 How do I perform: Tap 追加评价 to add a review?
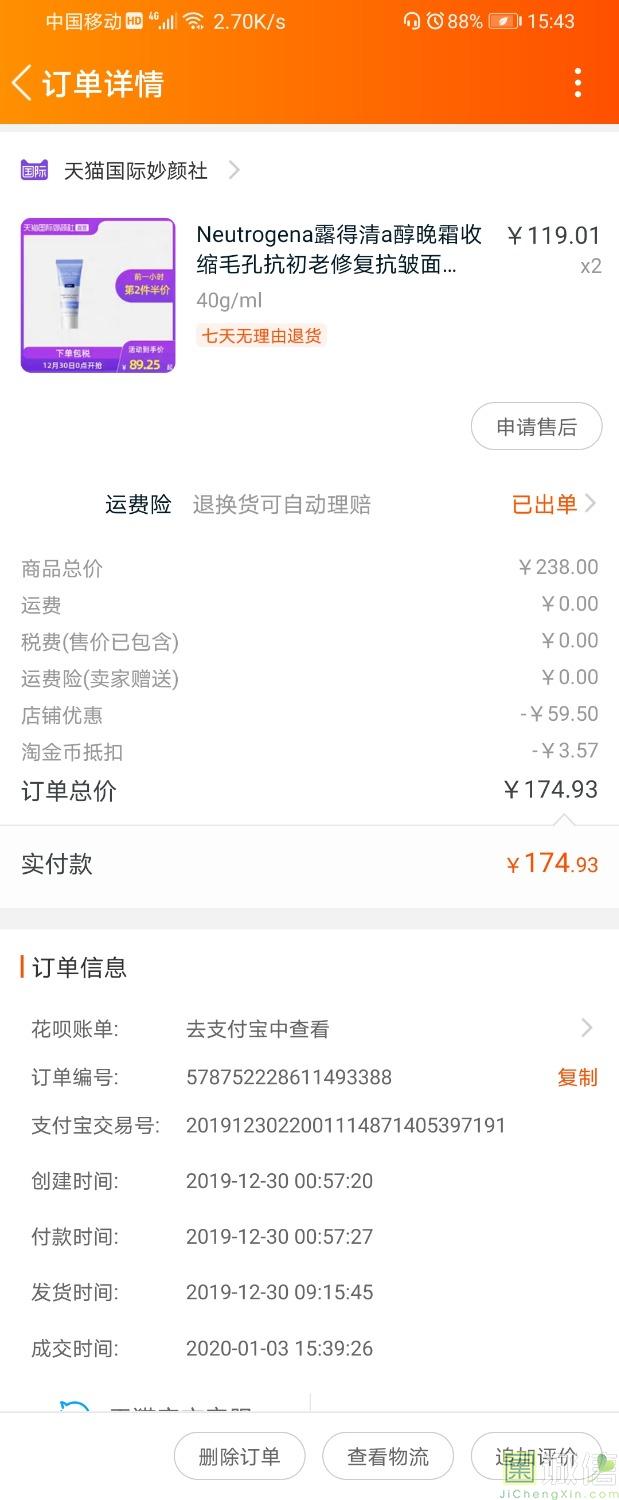click(536, 1456)
